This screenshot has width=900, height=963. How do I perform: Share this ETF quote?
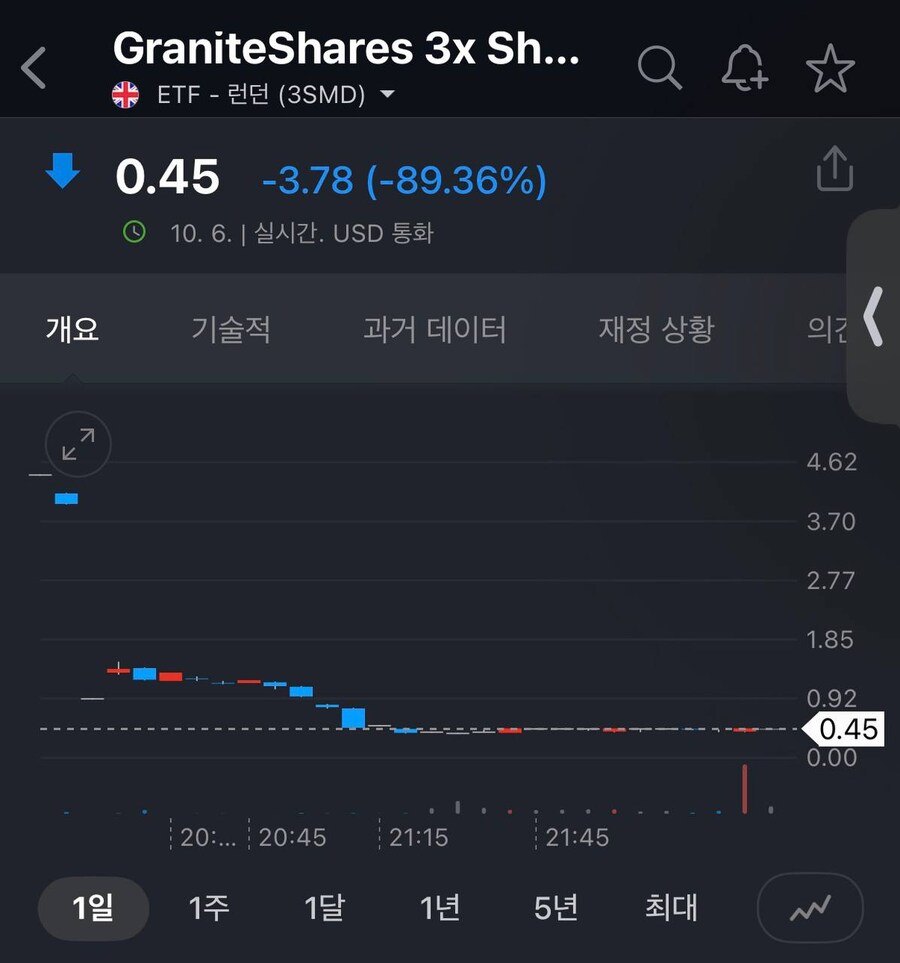click(x=834, y=169)
